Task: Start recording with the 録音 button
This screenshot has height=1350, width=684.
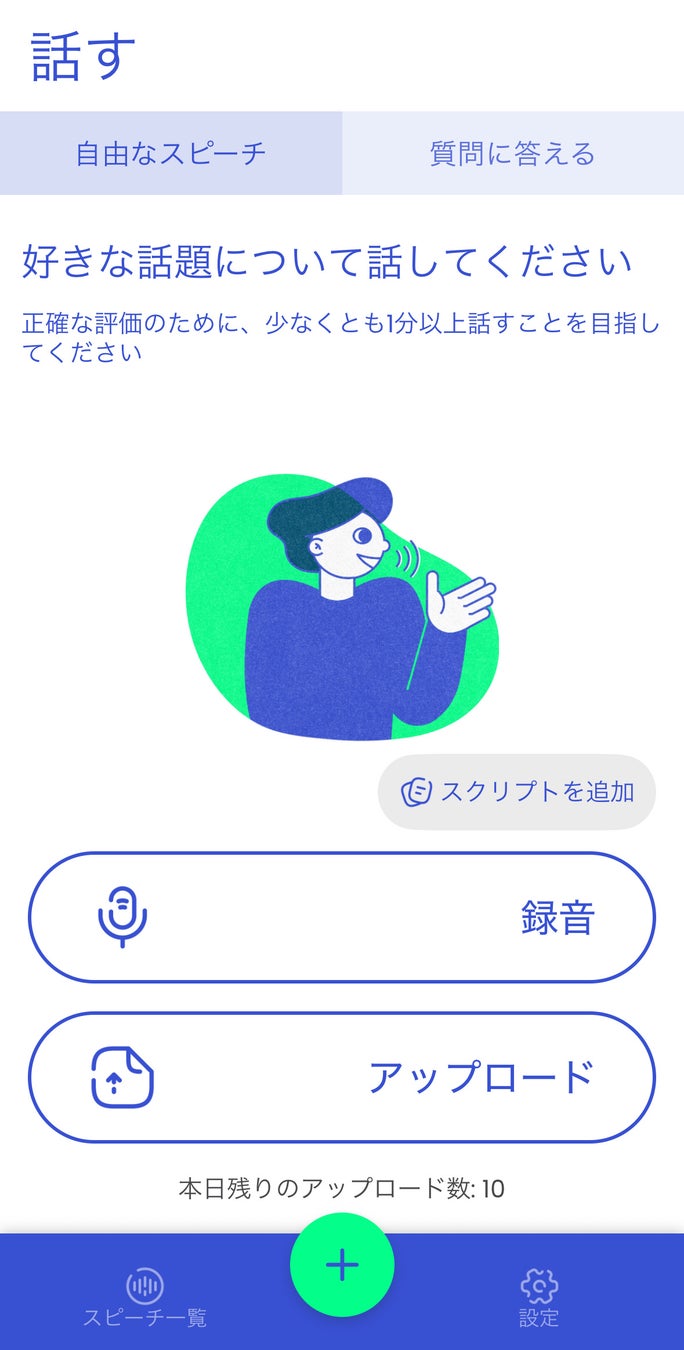Action: pyautogui.click(x=342, y=917)
